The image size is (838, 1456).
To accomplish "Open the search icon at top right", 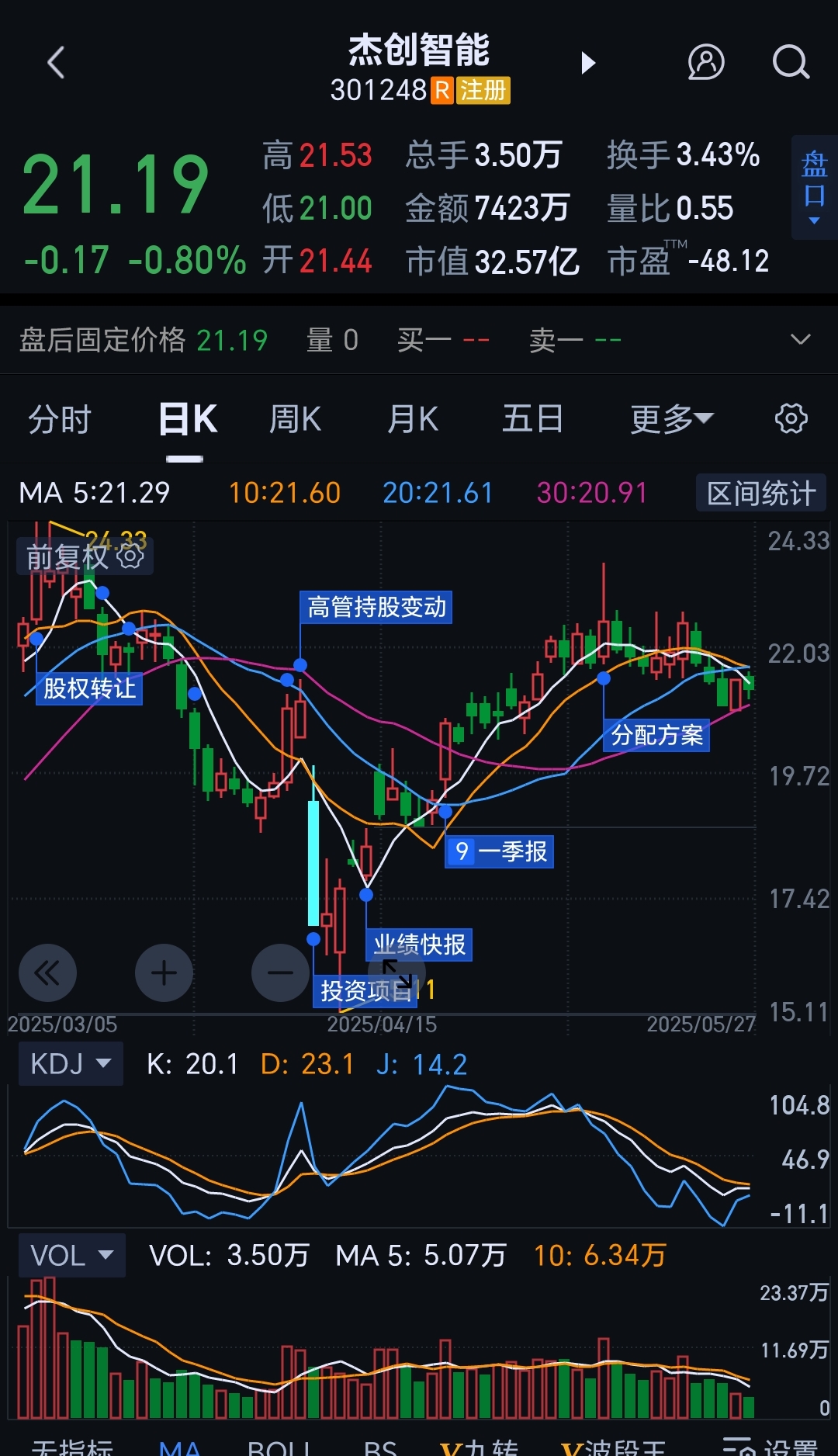I will click(791, 62).
